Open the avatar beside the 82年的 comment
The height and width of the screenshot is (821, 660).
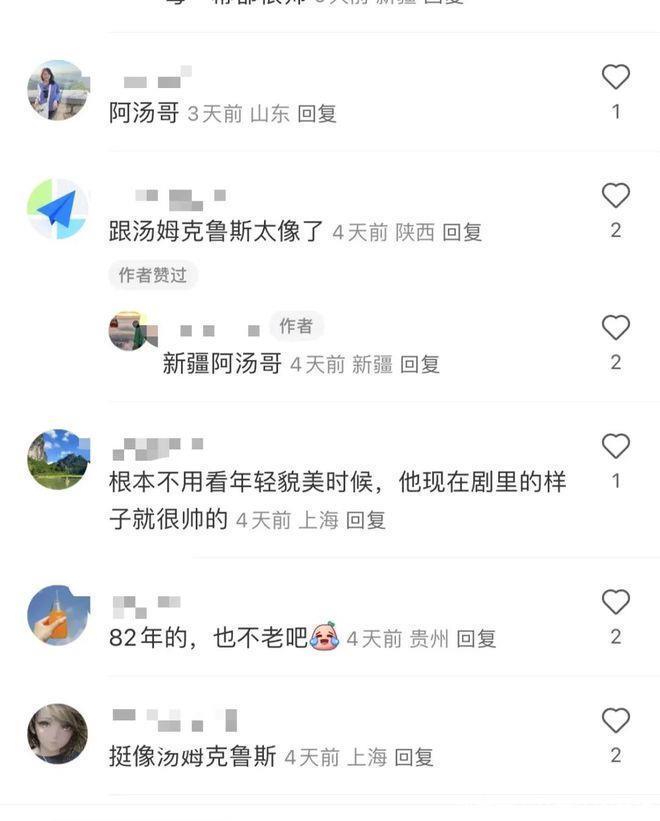pos(57,615)
